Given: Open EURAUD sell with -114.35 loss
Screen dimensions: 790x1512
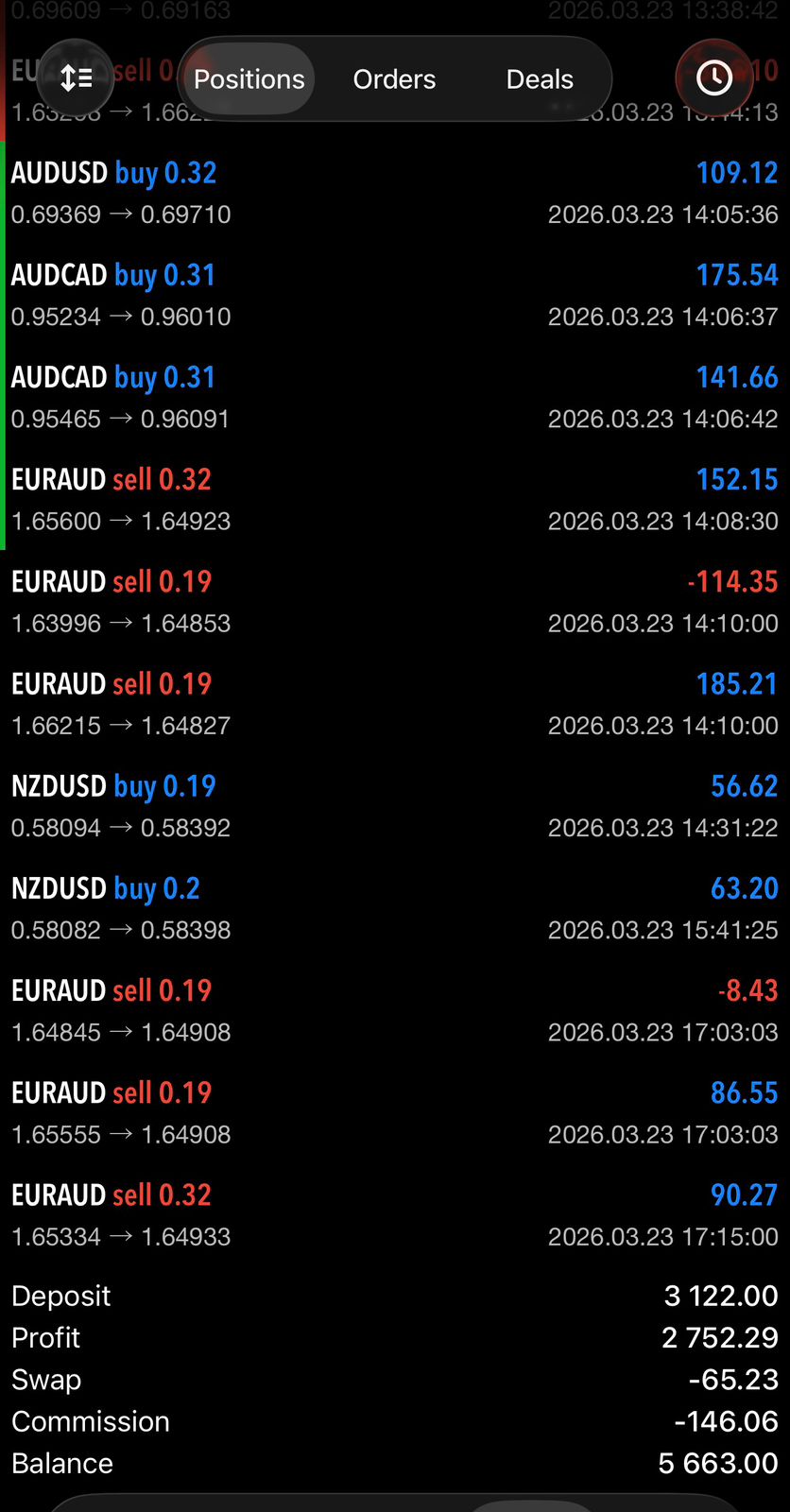Looking at the screenshot, I should tap(395, 601).
